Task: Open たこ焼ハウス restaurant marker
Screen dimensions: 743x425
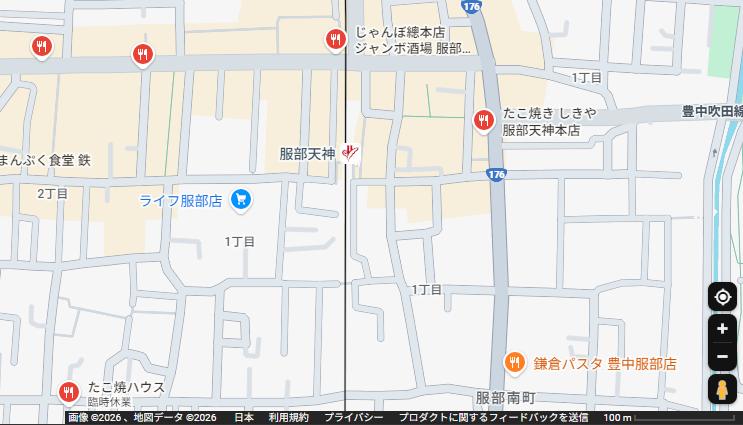Action: point(69,391)
